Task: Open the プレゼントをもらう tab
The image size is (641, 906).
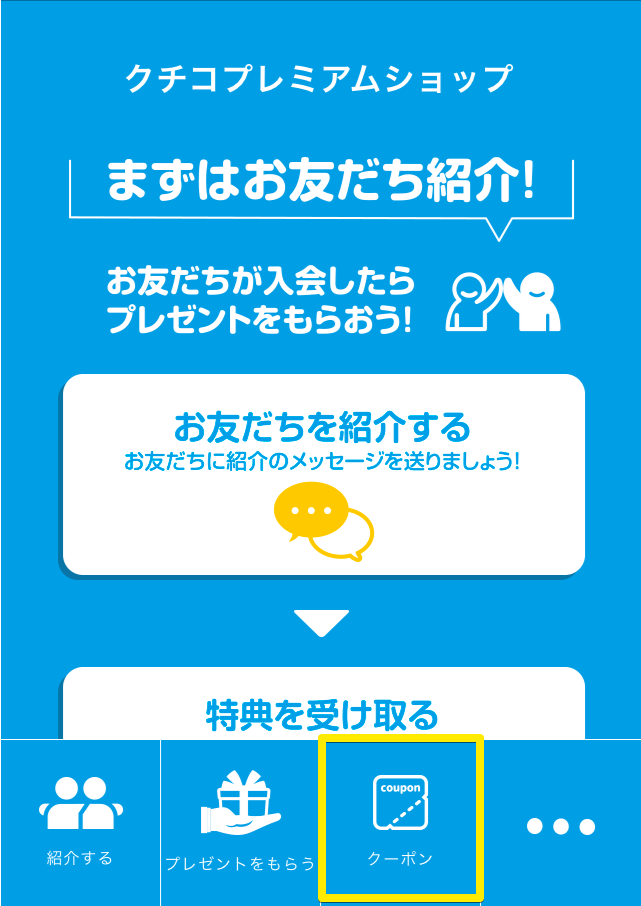Action: tap(240, 822)
